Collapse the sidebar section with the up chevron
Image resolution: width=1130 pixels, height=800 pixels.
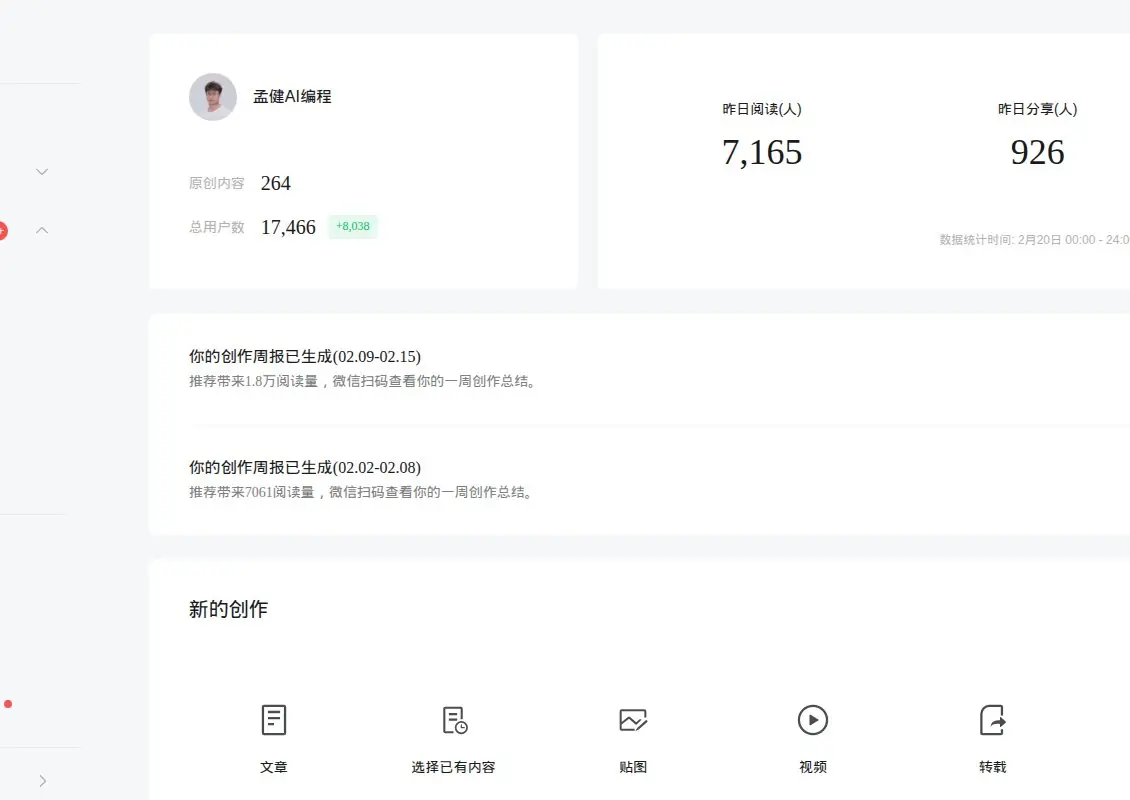pyautogui.click(x=42, y=230)
